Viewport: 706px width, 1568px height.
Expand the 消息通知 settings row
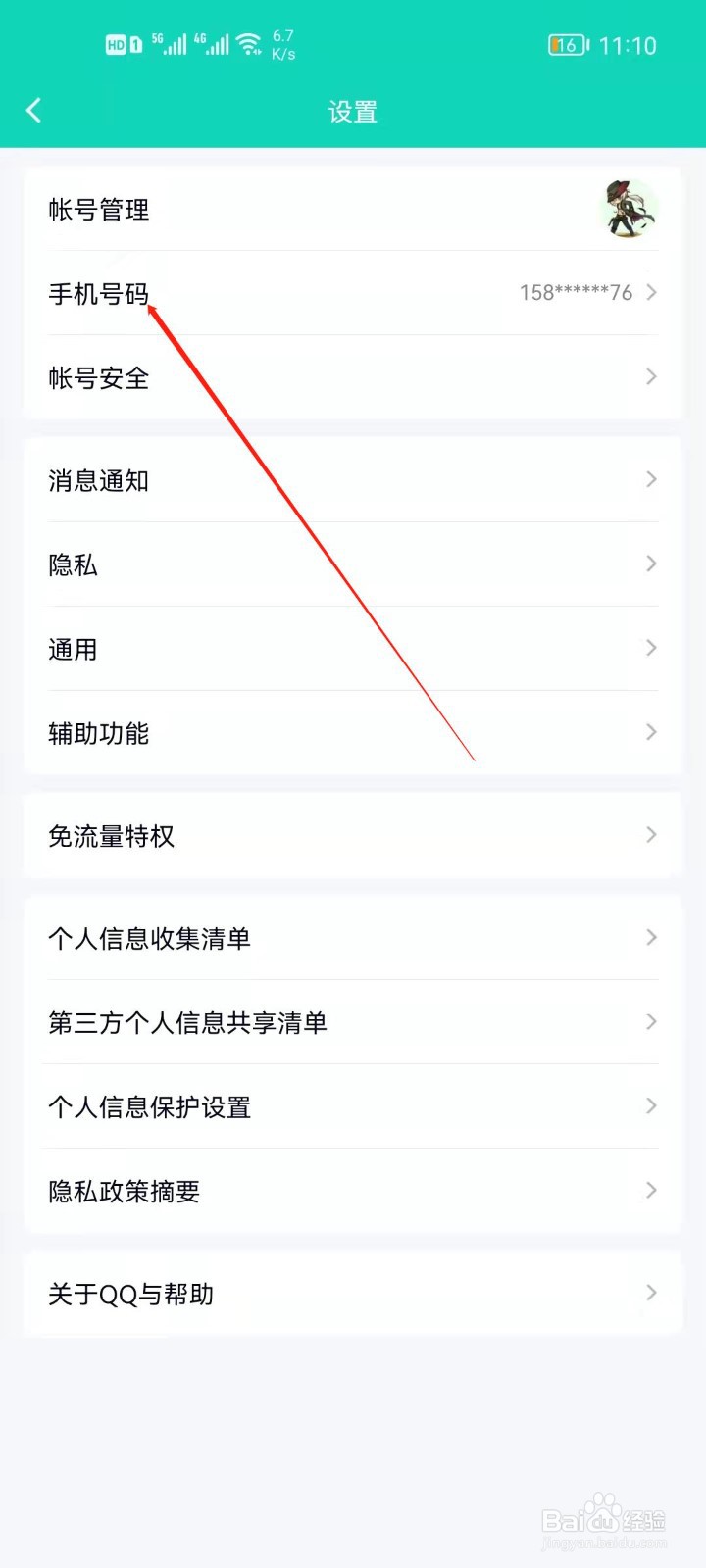[x=353, y=479]
